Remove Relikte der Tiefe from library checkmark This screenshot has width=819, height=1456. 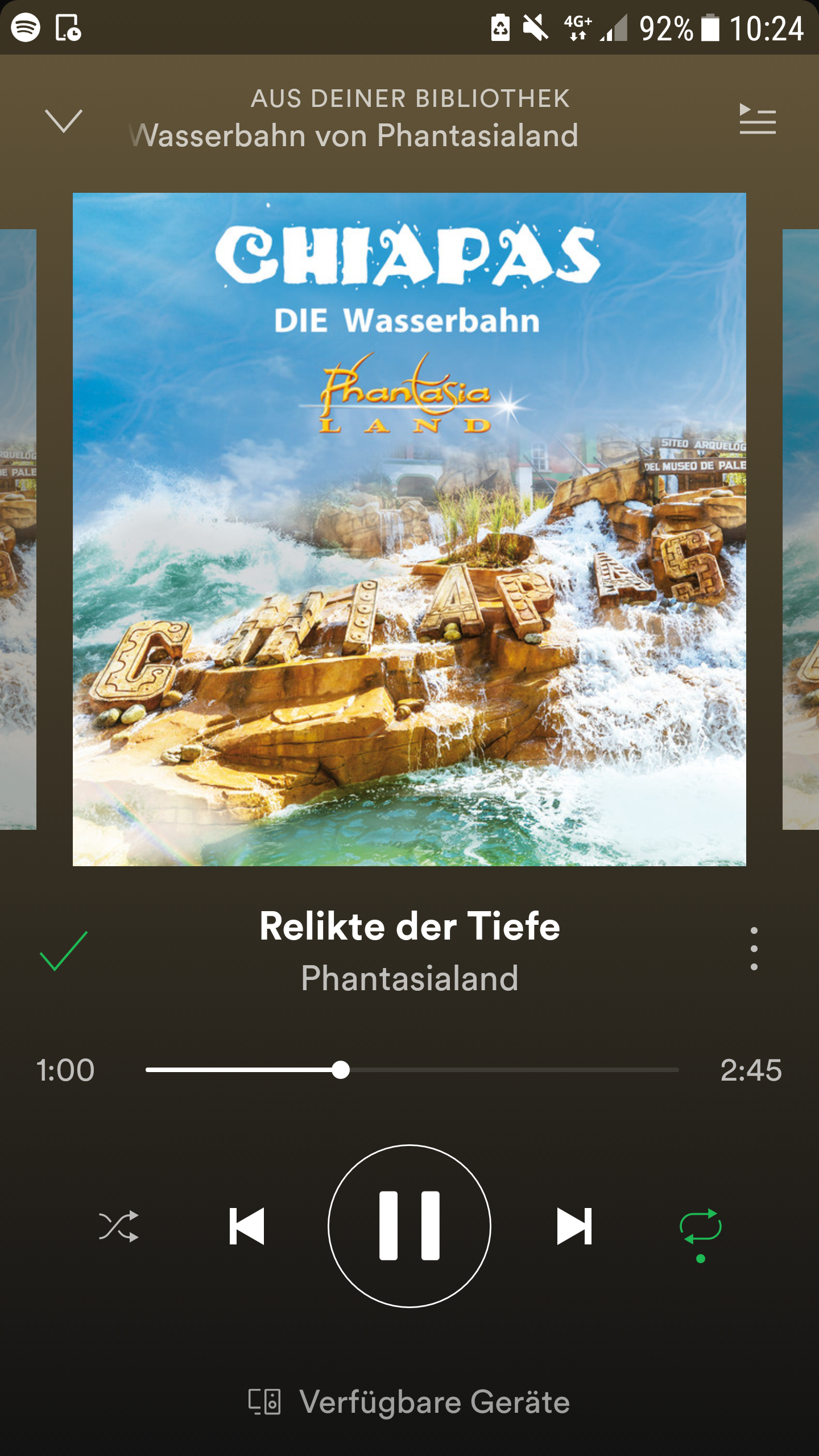(64, 950)
